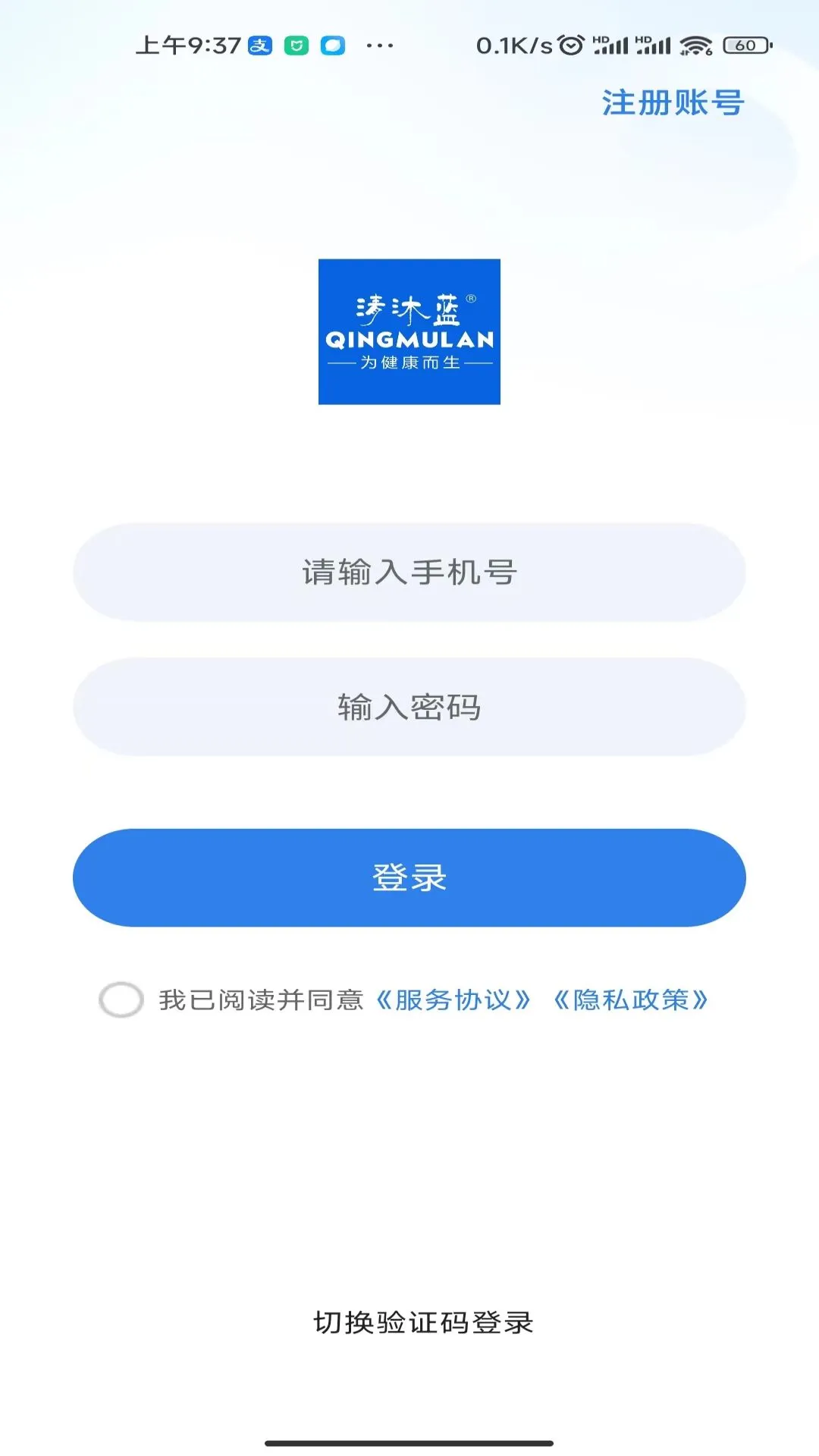Image resolution: width=819 pixels, height=1456 pixels.
Task: Open the 《服务协议》 link
Action: tap(453, 1000)
